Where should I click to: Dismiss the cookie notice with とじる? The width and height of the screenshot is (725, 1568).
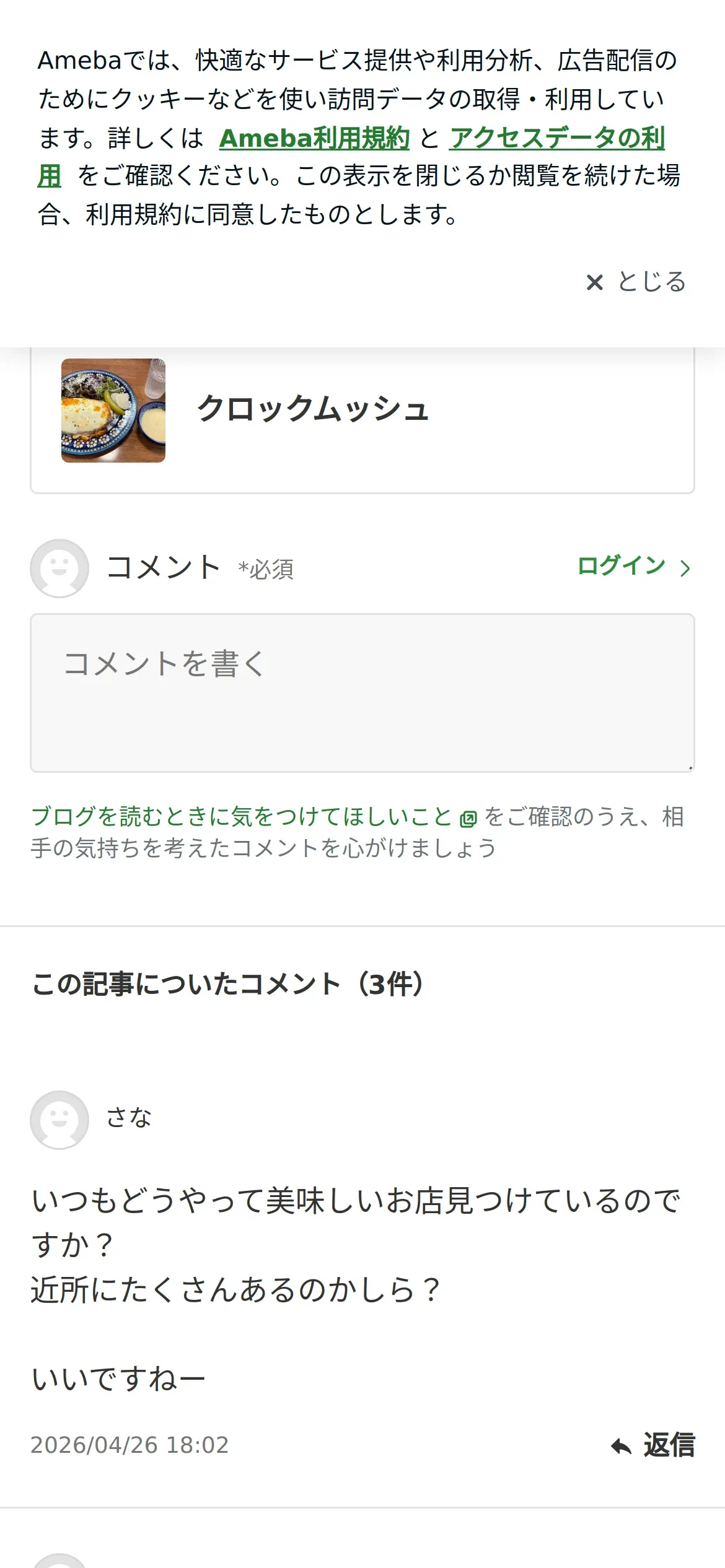click(636, 282)
